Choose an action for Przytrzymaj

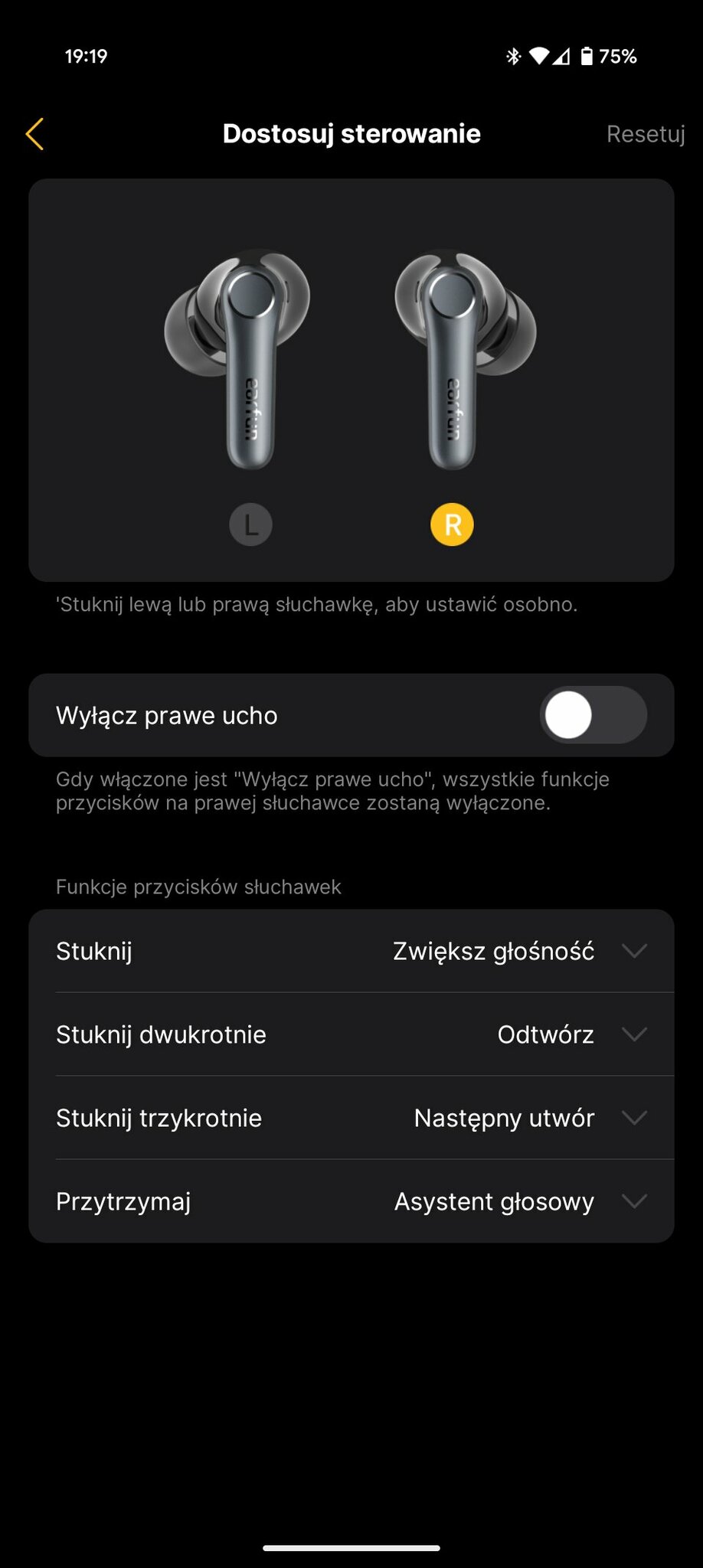pos(351,1201)
